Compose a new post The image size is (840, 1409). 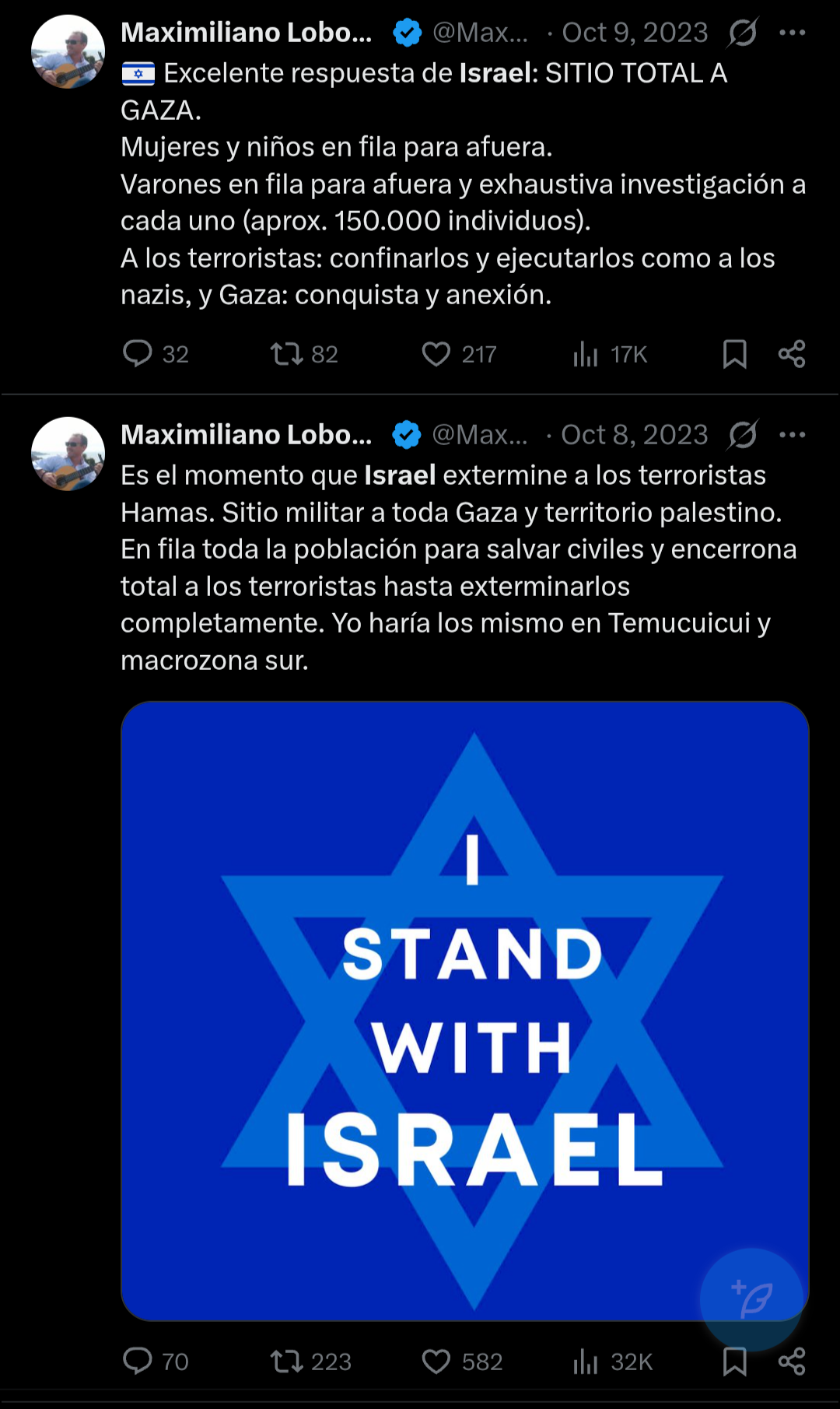pyautogui.click(x=751, y=1299)
